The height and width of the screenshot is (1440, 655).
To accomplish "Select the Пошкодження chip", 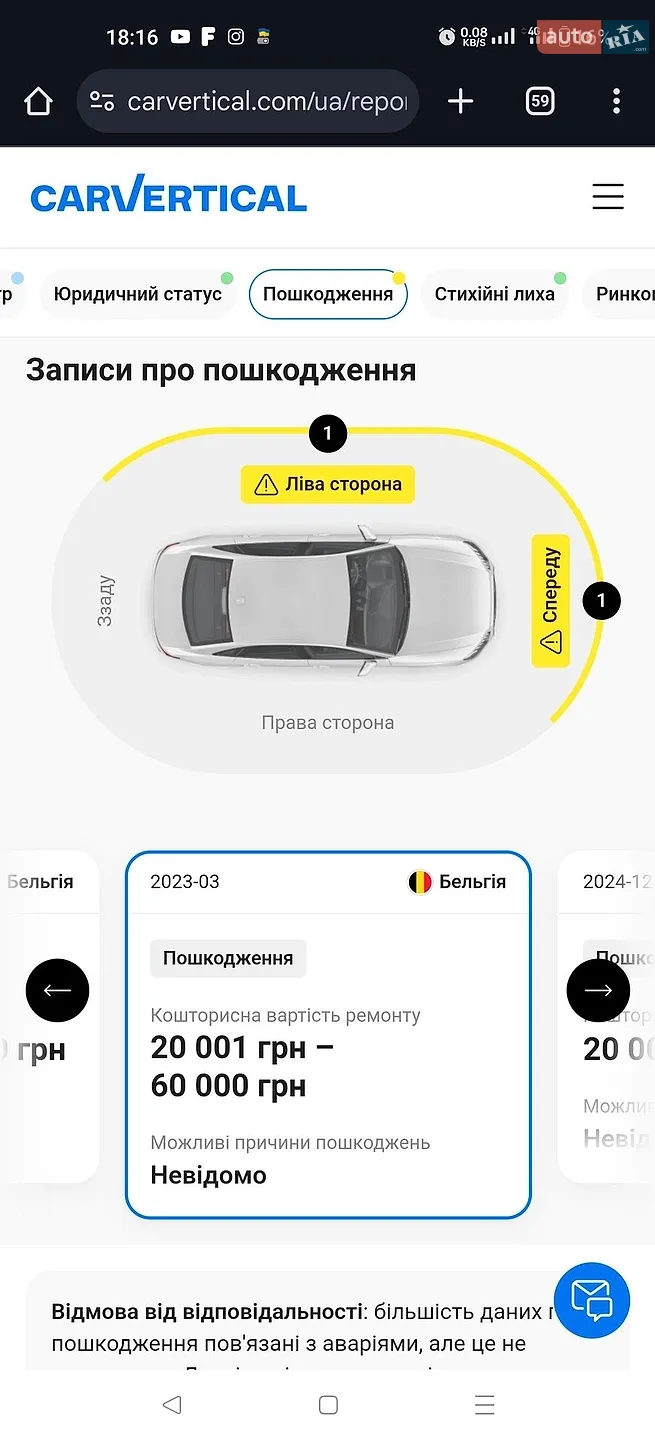I will pyautogui.click(x=328, y=294).
